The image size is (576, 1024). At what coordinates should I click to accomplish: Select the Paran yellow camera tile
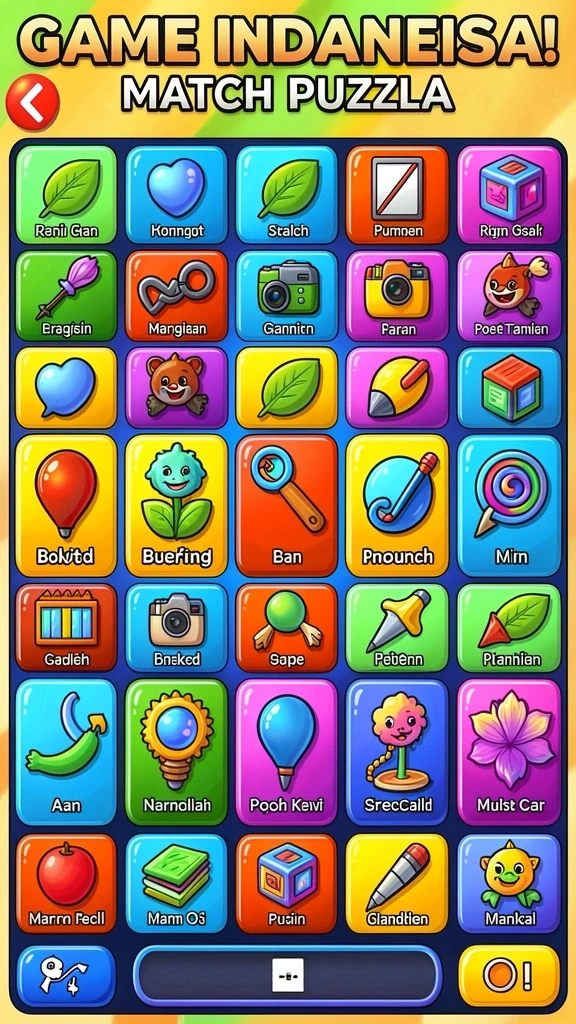coord(398,296)
